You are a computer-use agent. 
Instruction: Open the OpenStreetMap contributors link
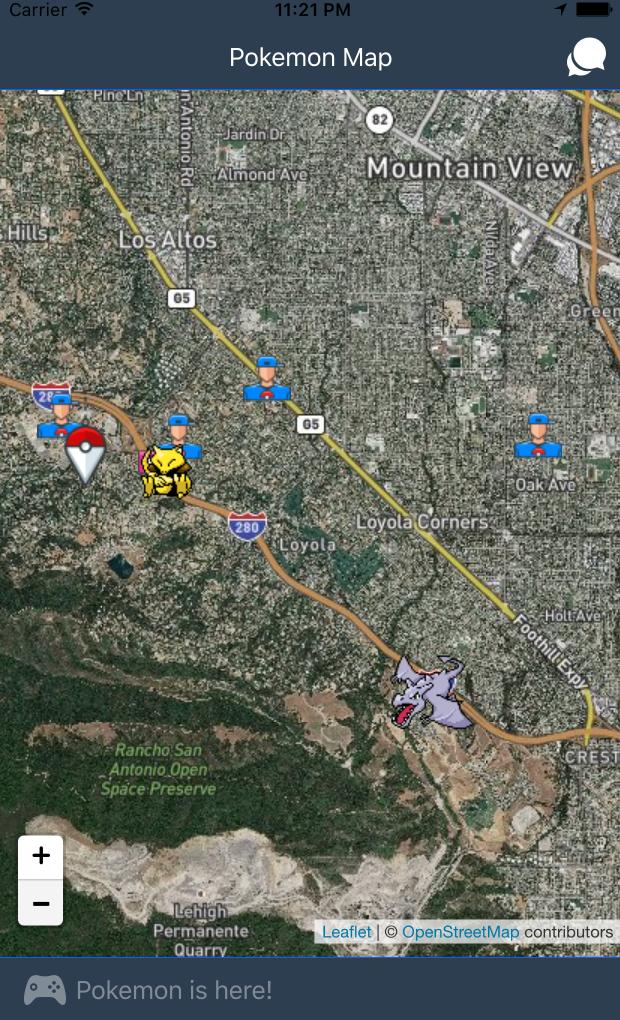click(460, 932)
